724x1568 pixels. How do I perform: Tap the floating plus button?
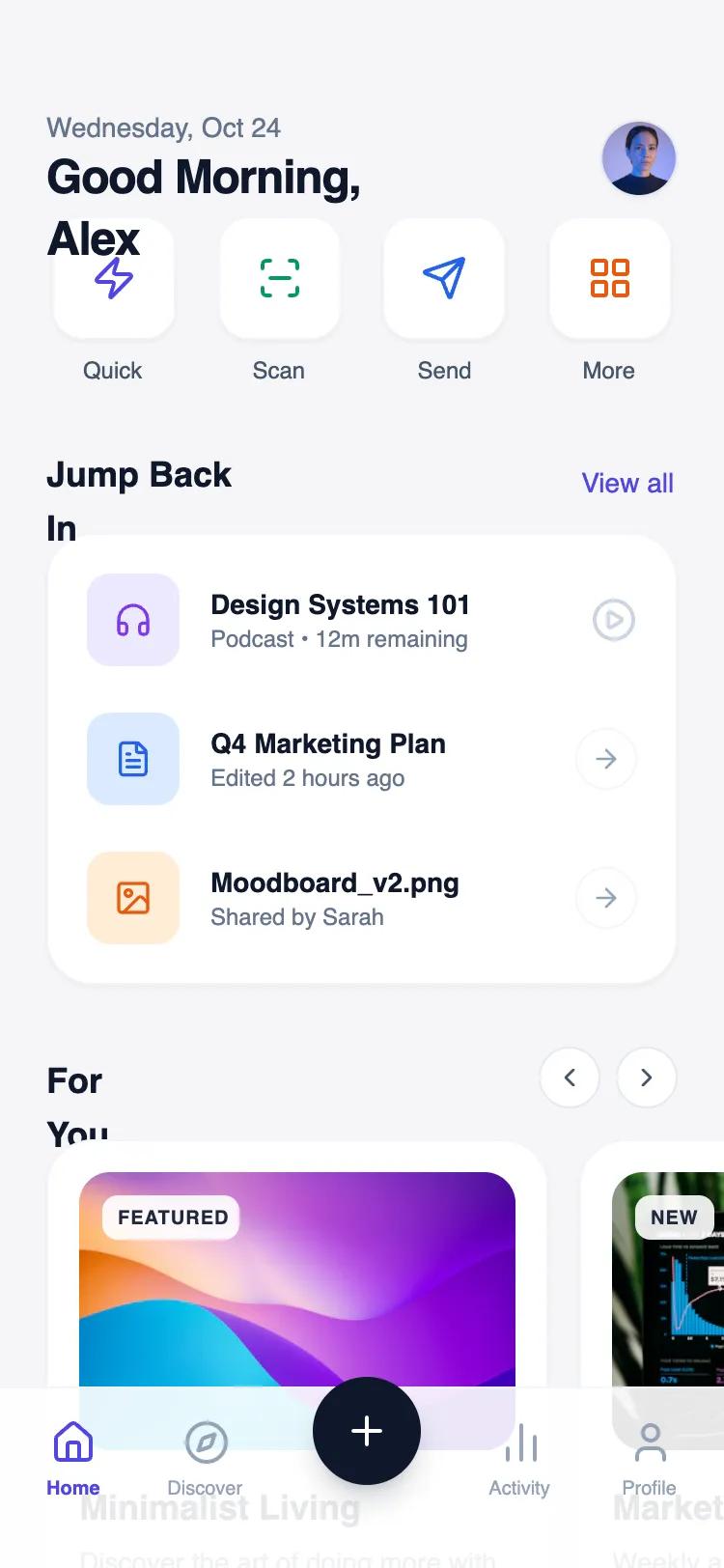(x=366, y=1431)
